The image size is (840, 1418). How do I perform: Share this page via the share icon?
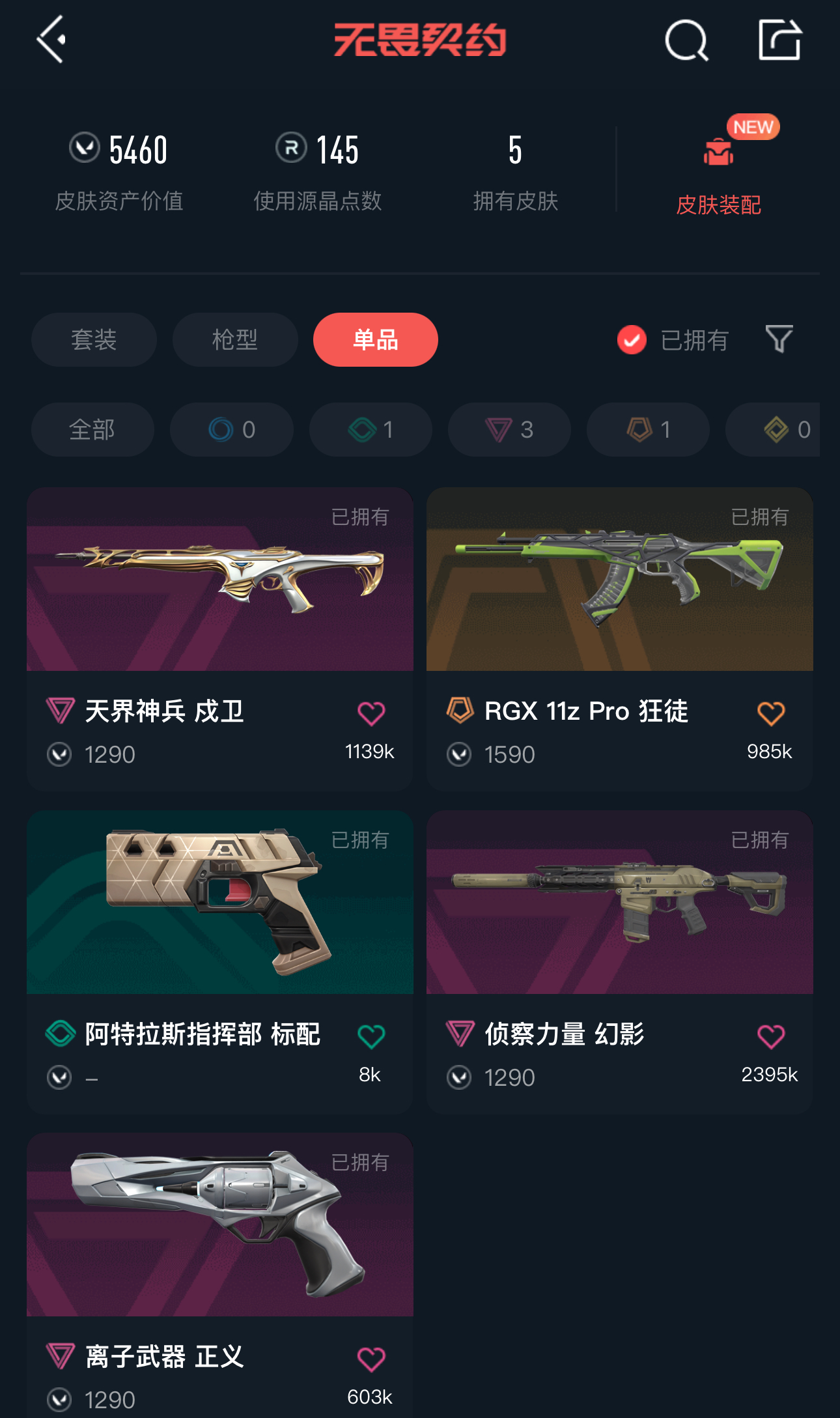[x=779, y=40]
